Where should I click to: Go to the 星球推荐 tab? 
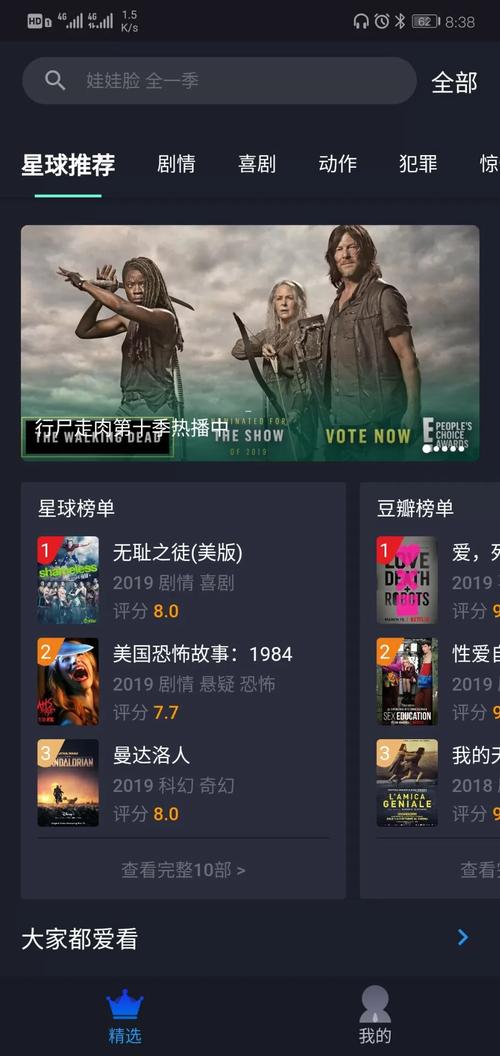point(68,164)
